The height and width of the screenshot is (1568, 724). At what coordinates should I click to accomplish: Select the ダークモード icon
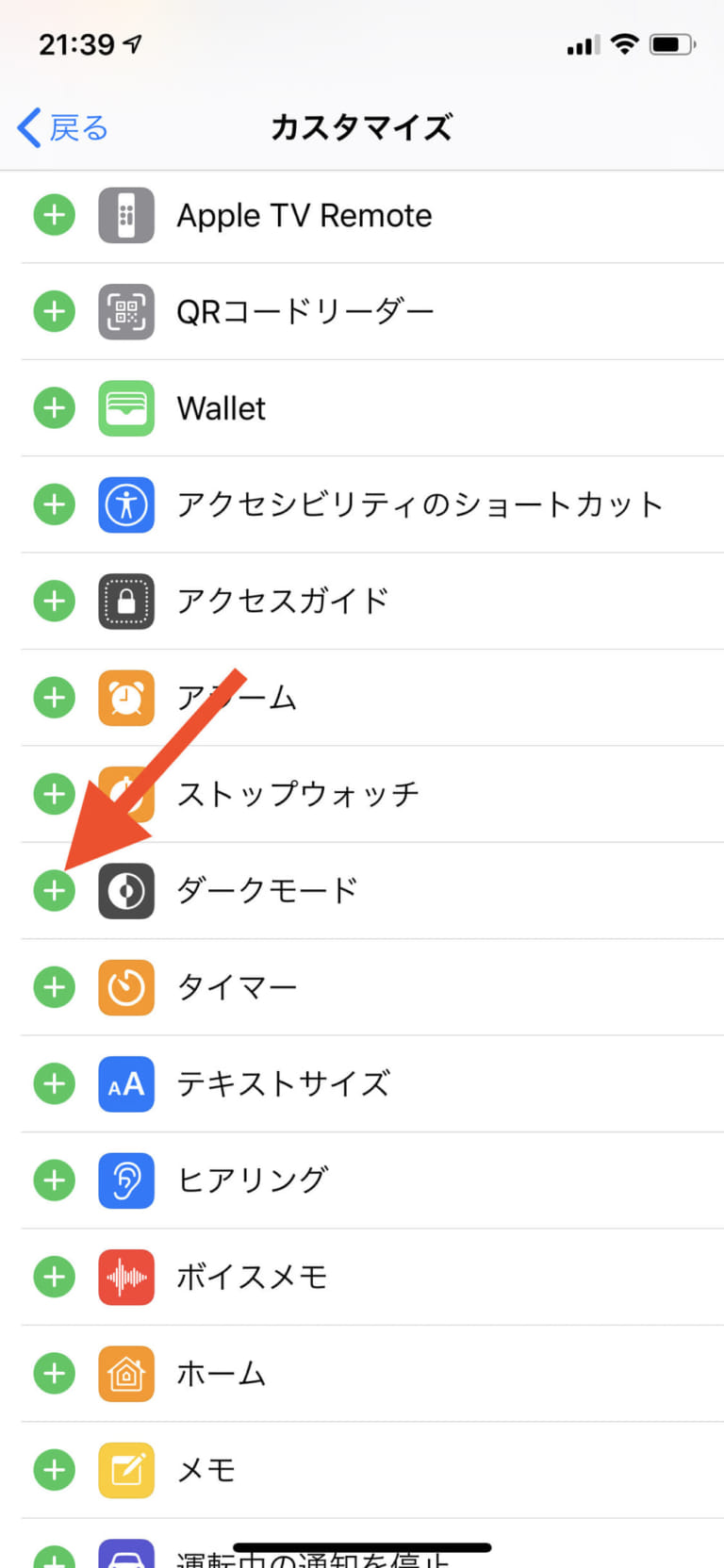point(125,890)
